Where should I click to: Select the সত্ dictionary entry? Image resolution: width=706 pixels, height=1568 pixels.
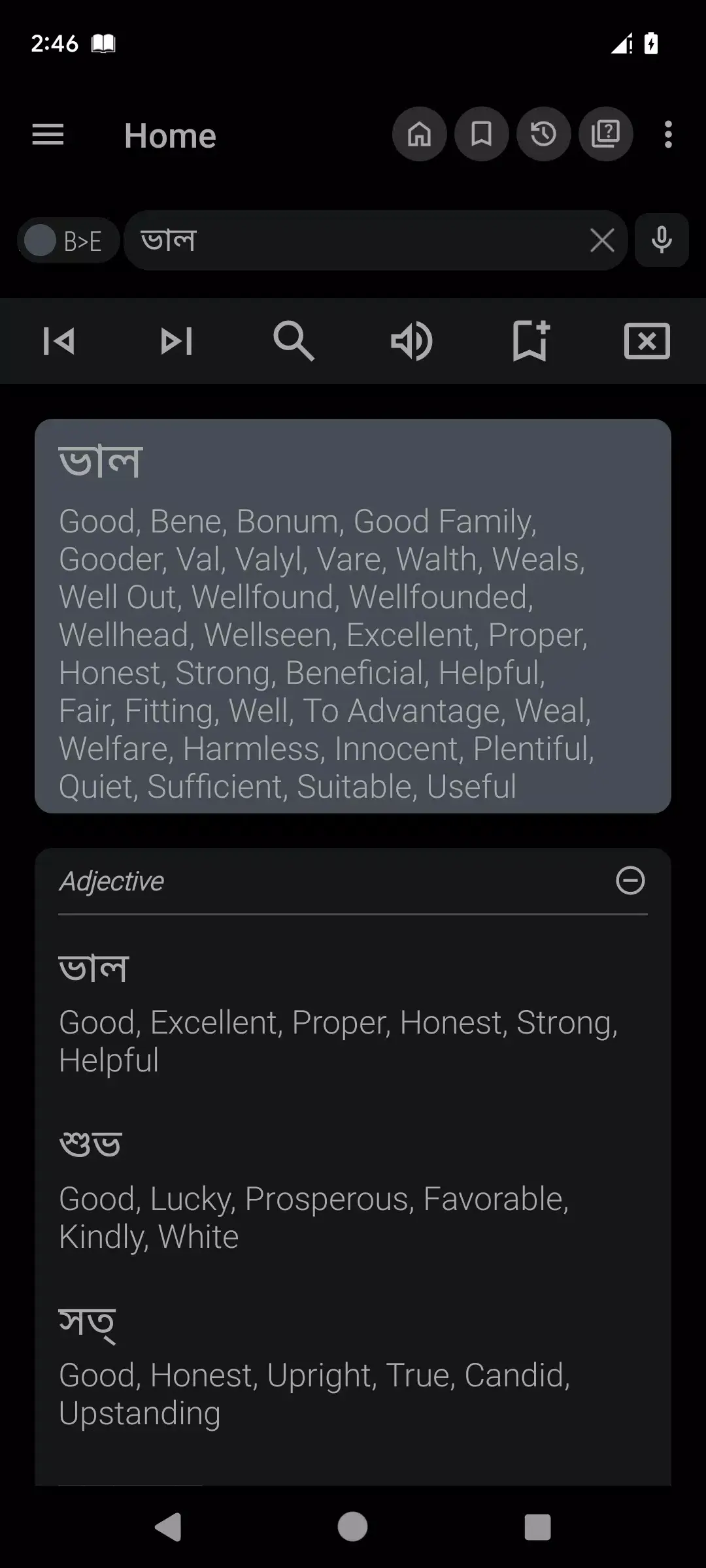point(353,1365)
